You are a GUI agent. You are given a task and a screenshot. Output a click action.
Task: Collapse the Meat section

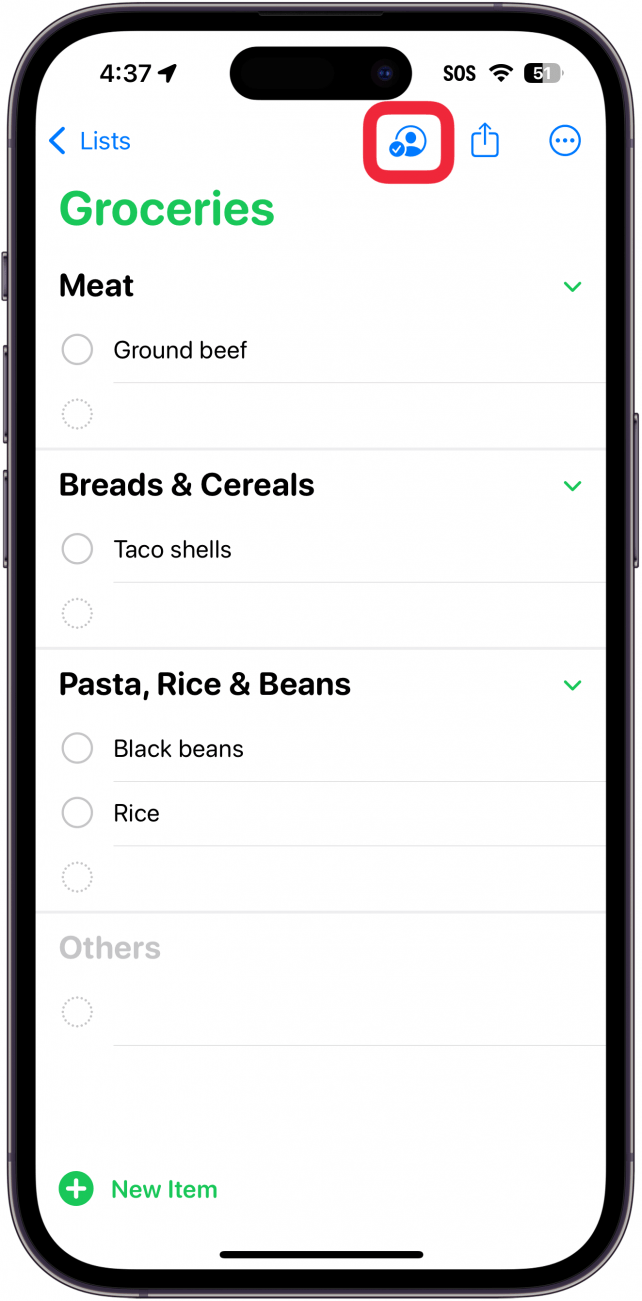point(572,287)
